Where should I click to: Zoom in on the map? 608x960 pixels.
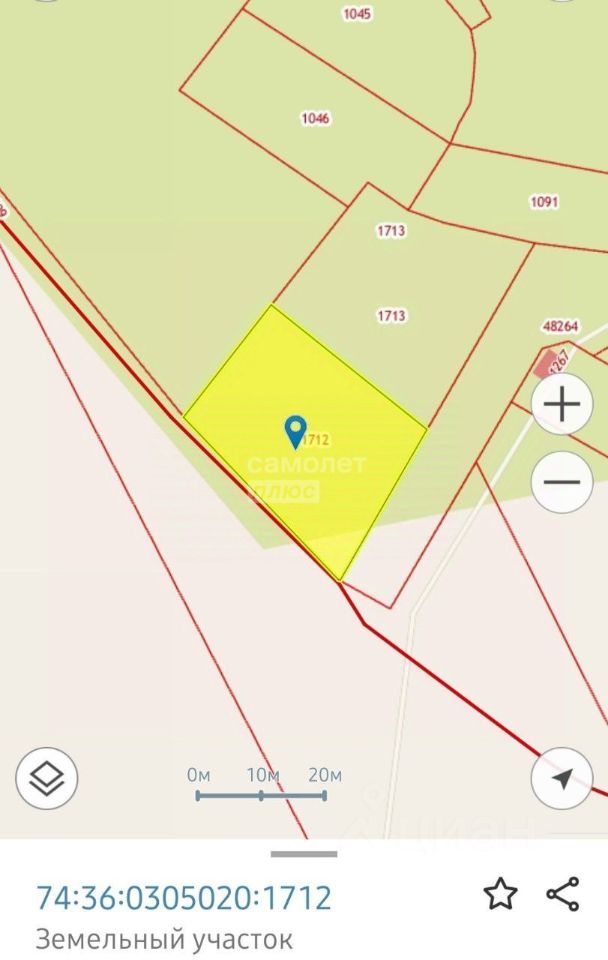pos(562,405)
